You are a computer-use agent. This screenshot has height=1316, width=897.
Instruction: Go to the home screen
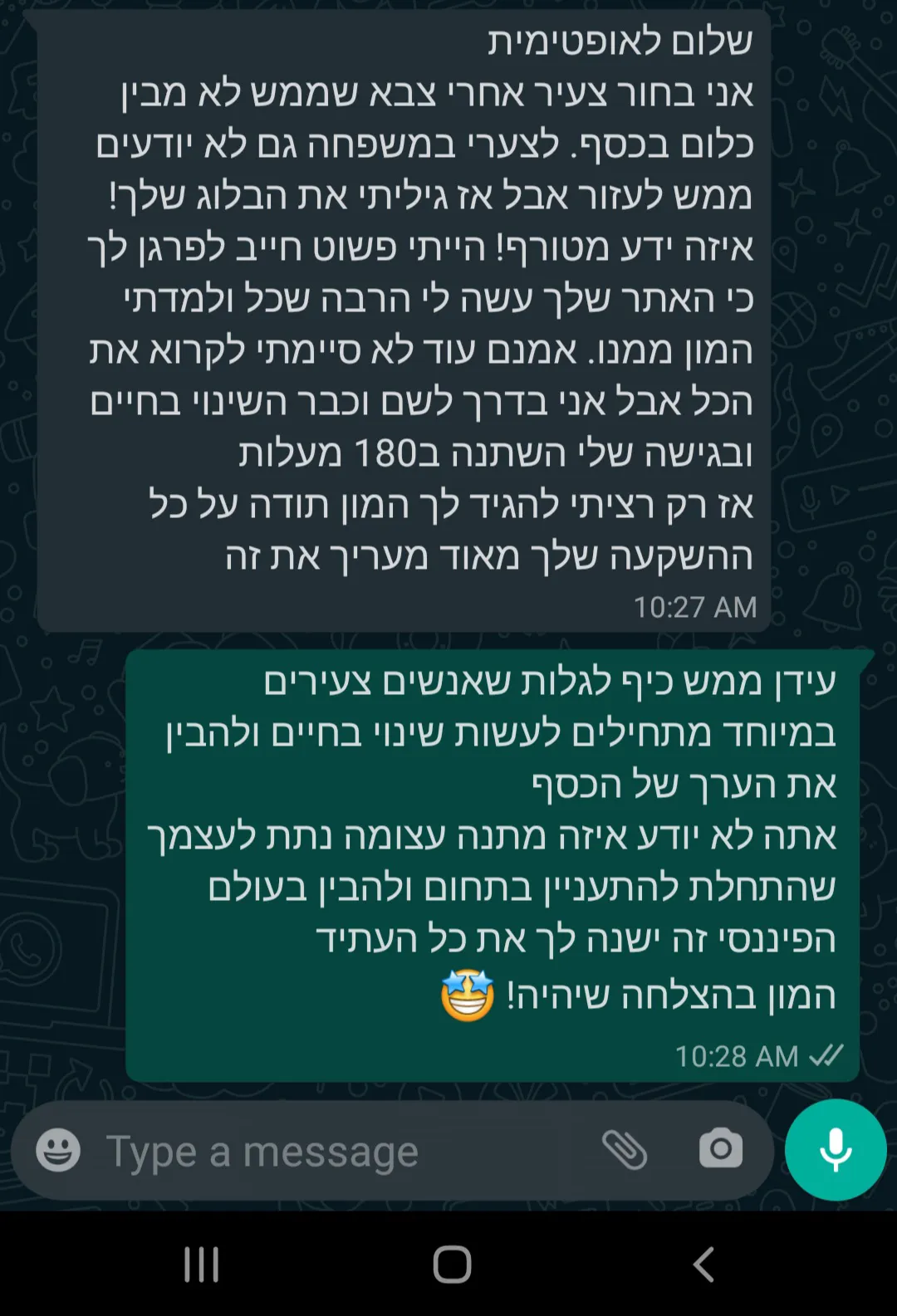(452, 1265)
